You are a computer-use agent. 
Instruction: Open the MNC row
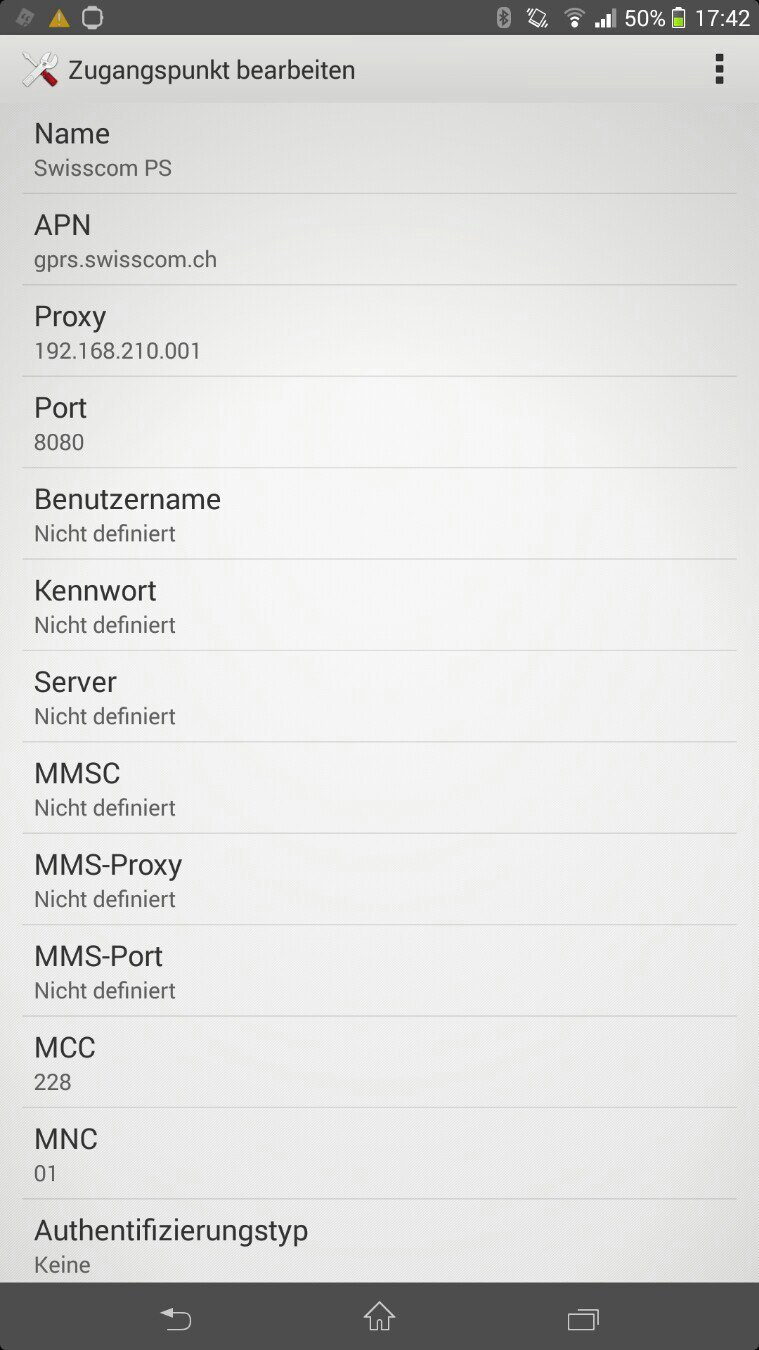[379, 1154]
